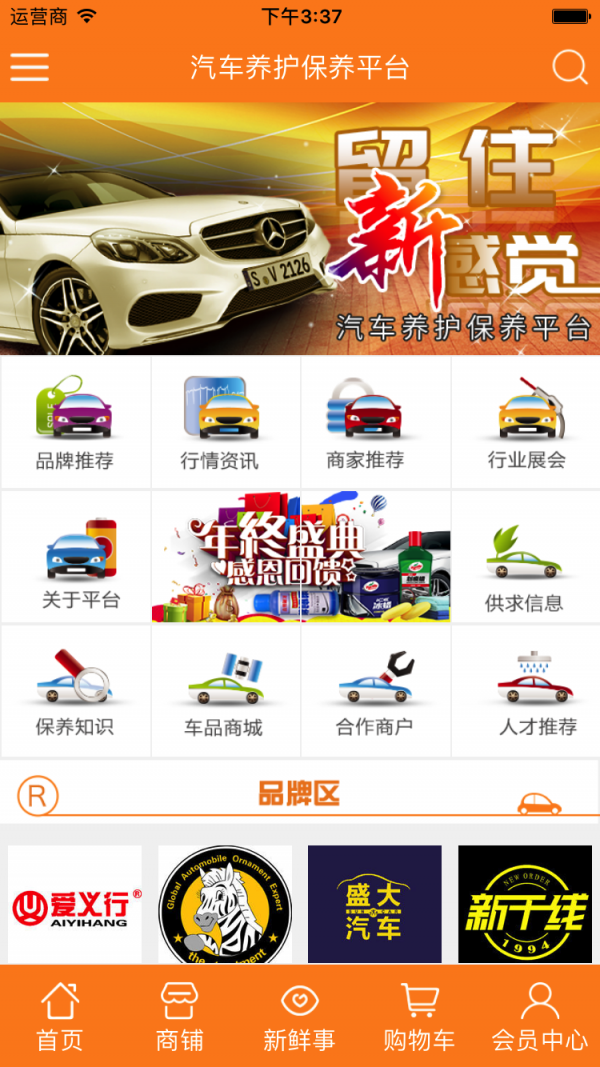This screenshot has height=1067, width=600.
Task: Open the 新干线 brand card
Action: 525,904
